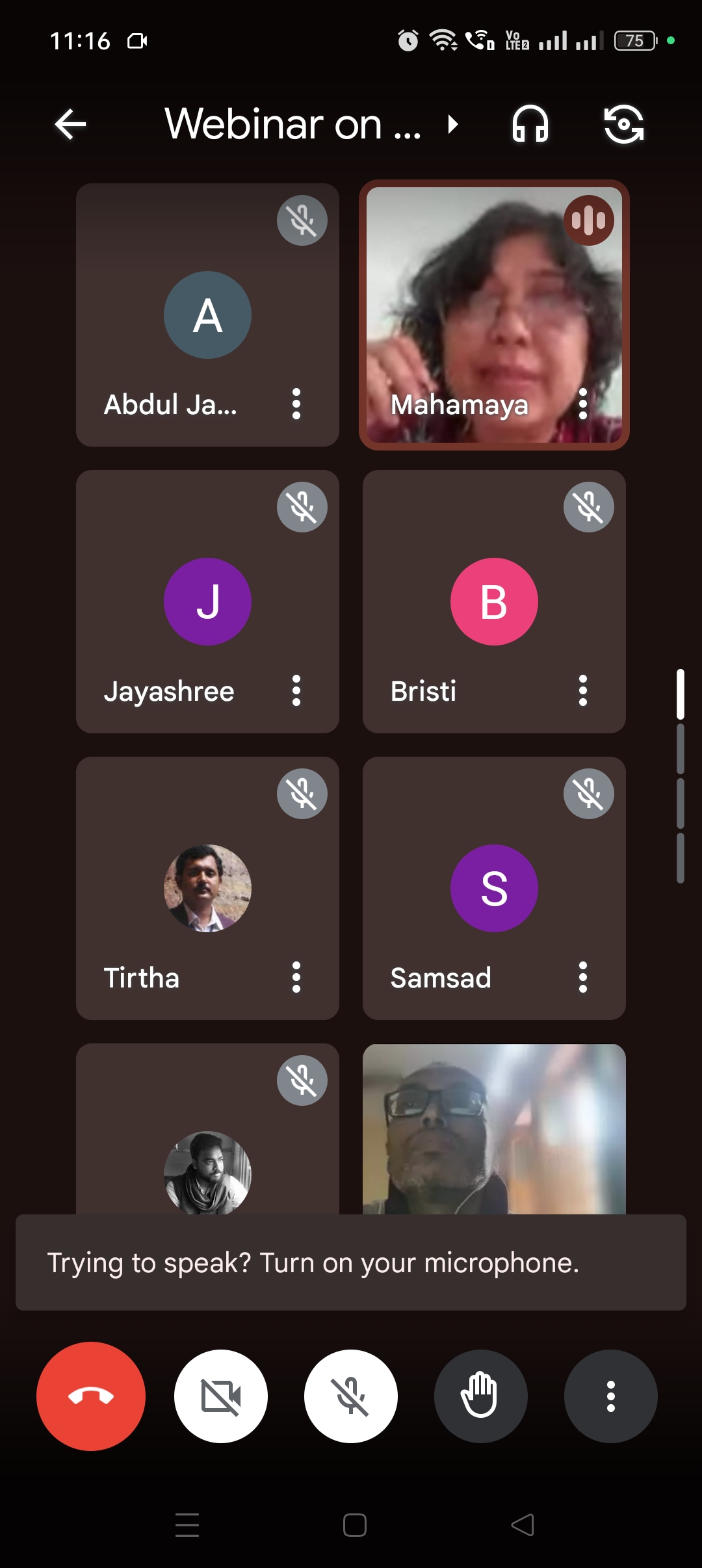Open options menu for Tirtha tile
This screenshot has width=702, height=1568.
296,977
